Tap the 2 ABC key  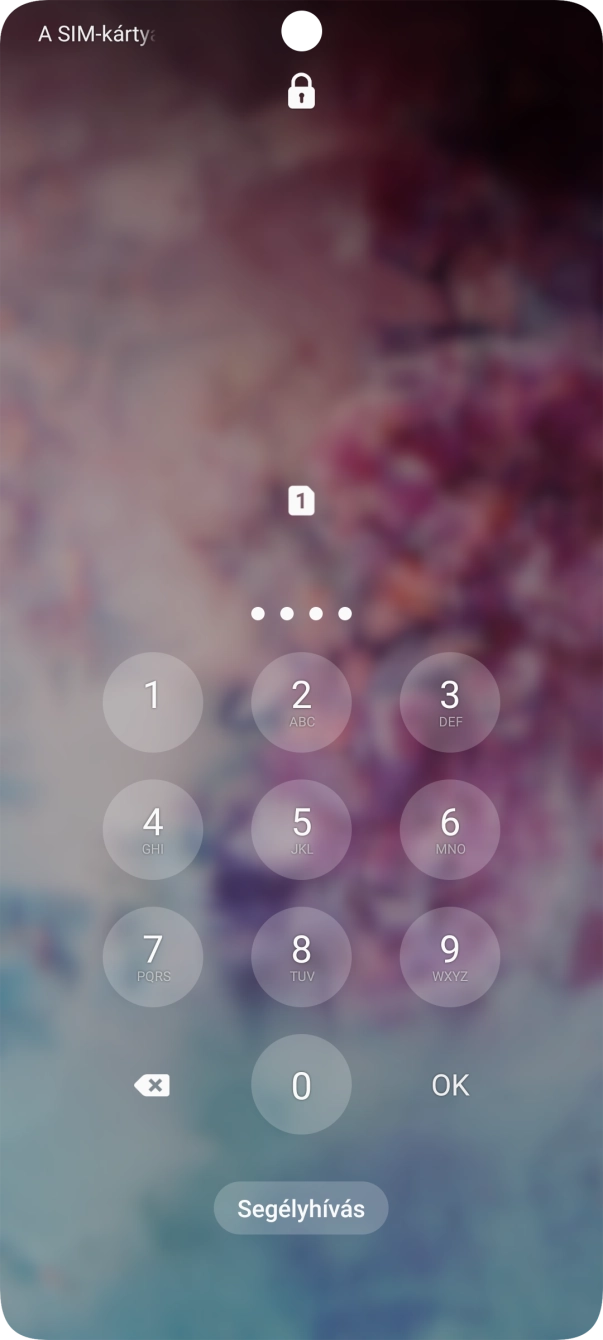(301, 702)
